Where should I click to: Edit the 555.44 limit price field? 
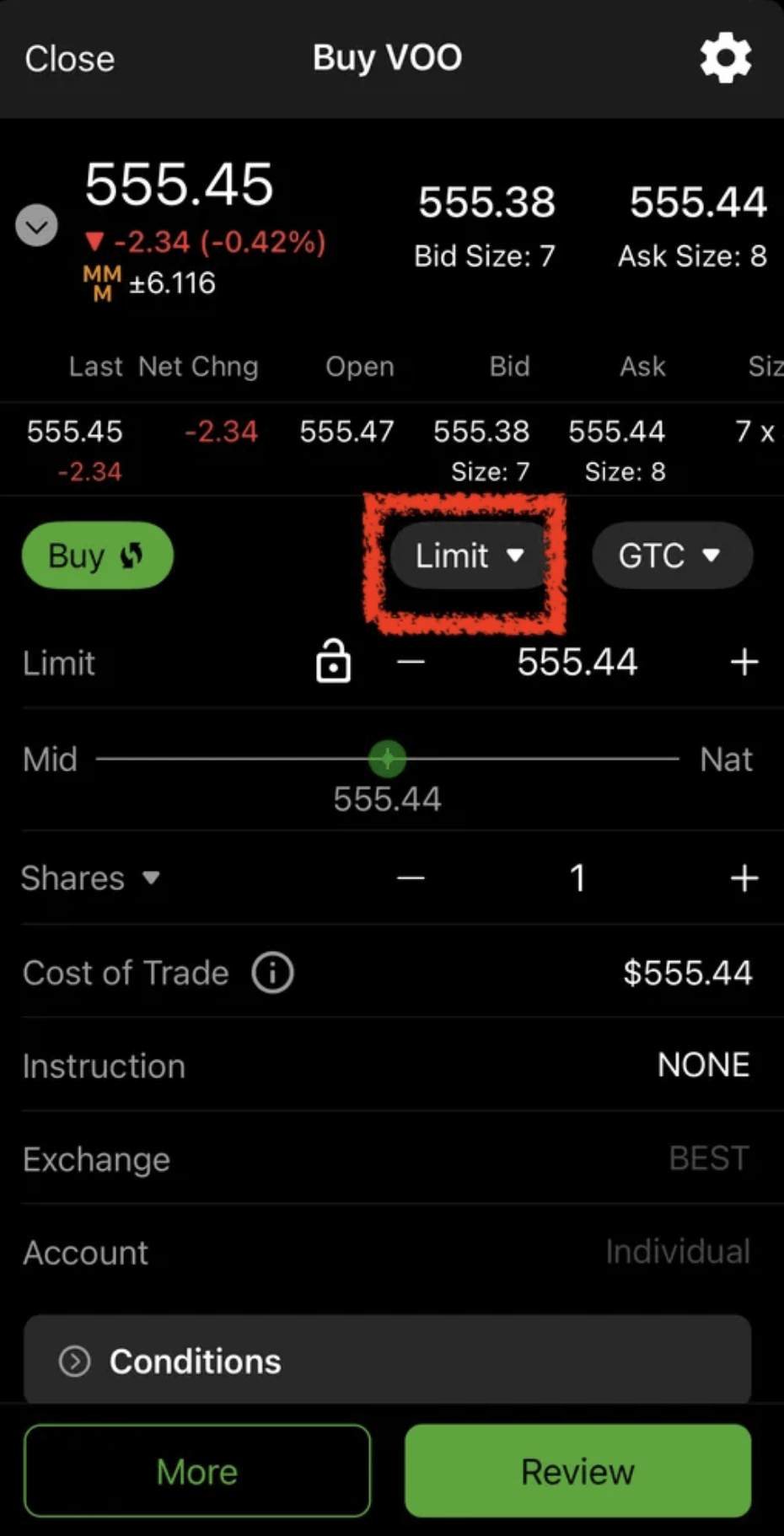point(577,662)
